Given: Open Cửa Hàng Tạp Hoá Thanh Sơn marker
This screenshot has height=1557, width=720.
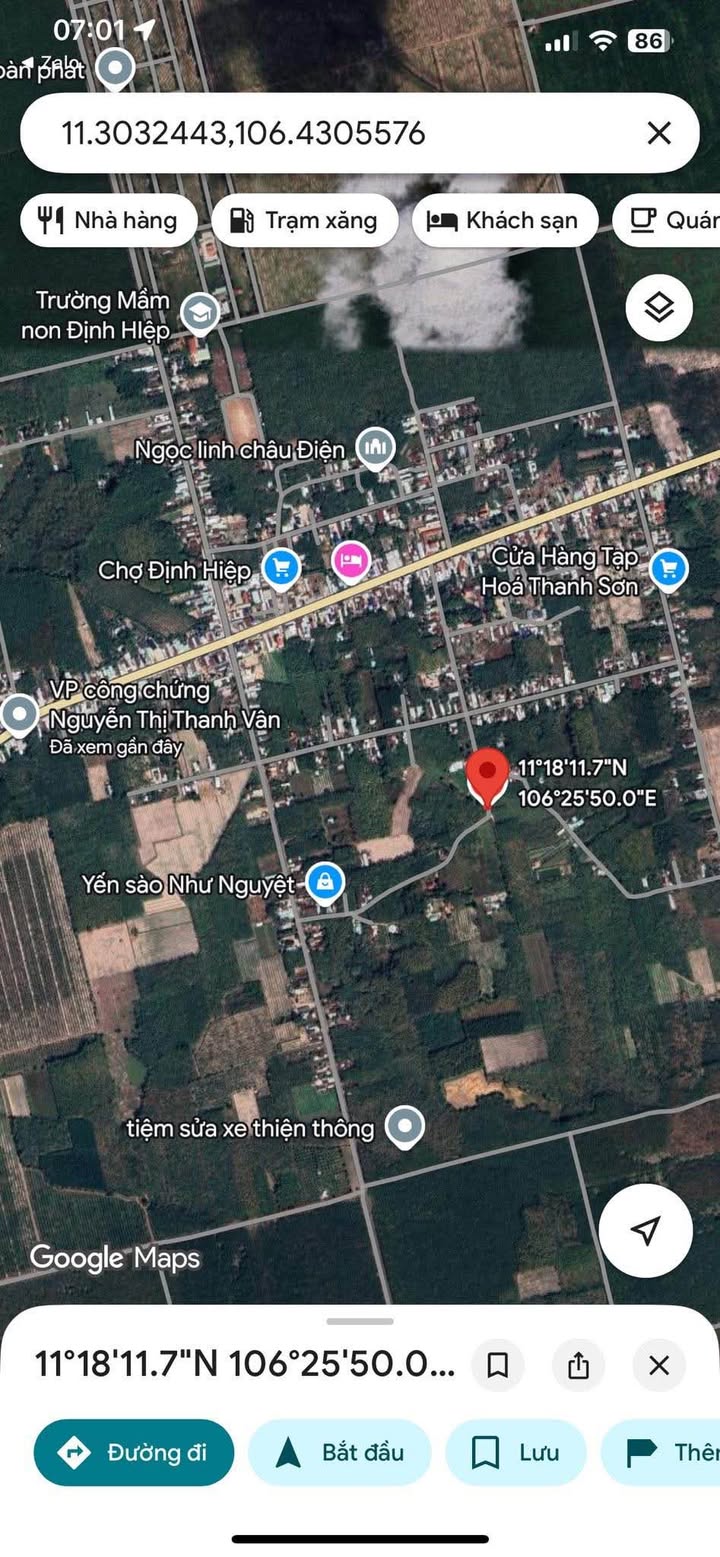Looking at the screenshot, I should click(x=668, y=570).
